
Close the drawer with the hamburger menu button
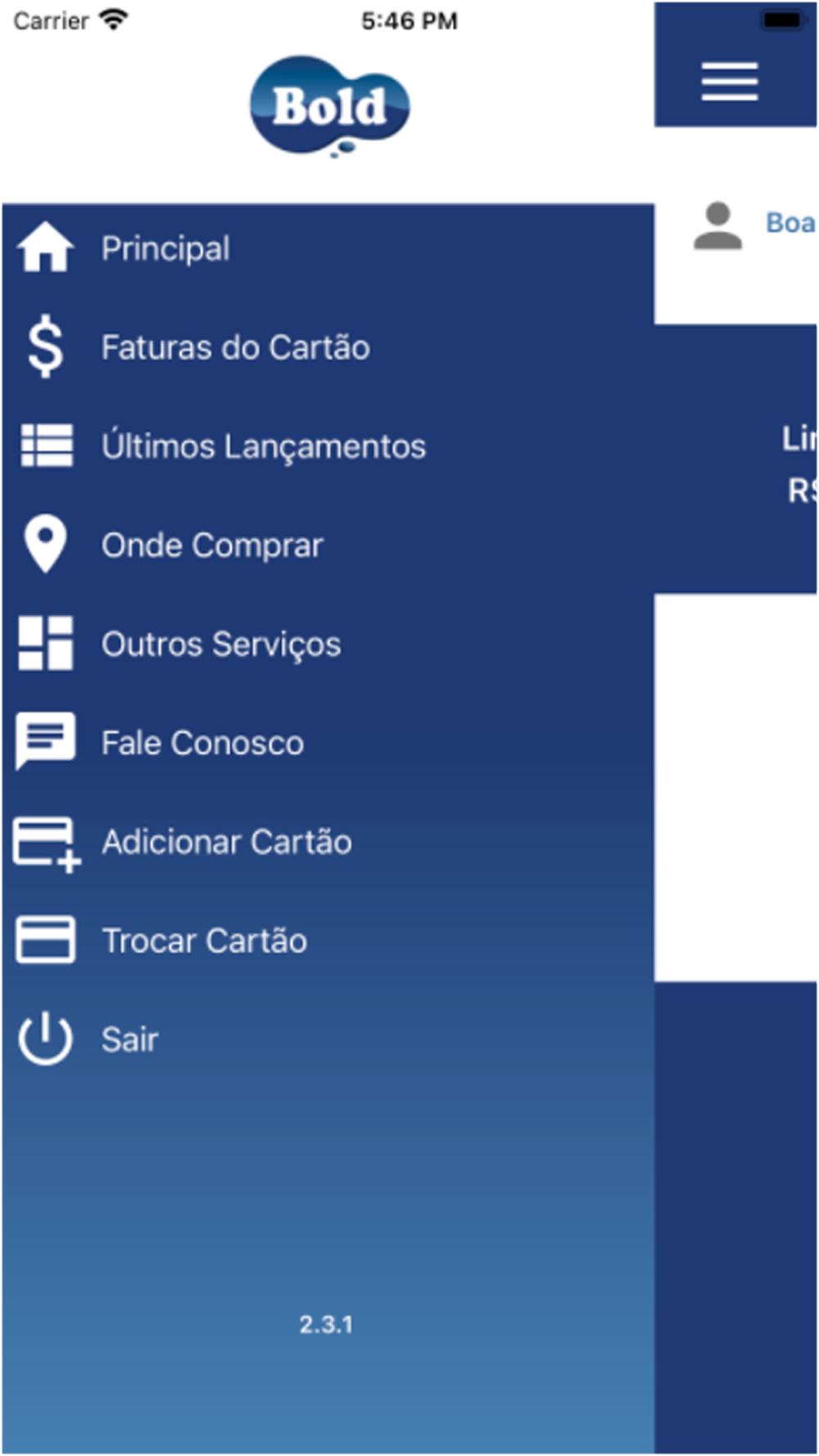click(x=729, y=81)
